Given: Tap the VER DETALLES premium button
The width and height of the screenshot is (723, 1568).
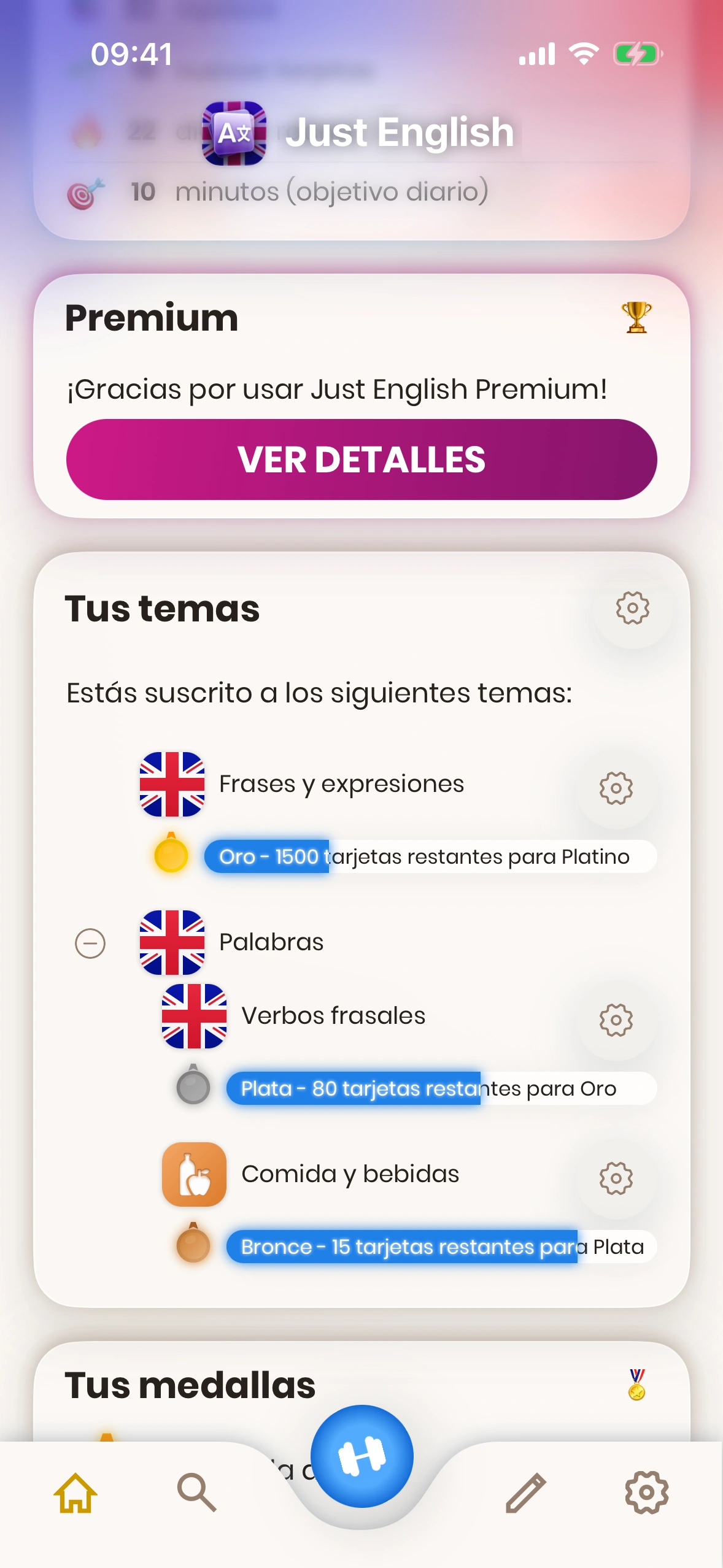Looking at the screenshot, I should pyautogui.click(x=361, y=459).
